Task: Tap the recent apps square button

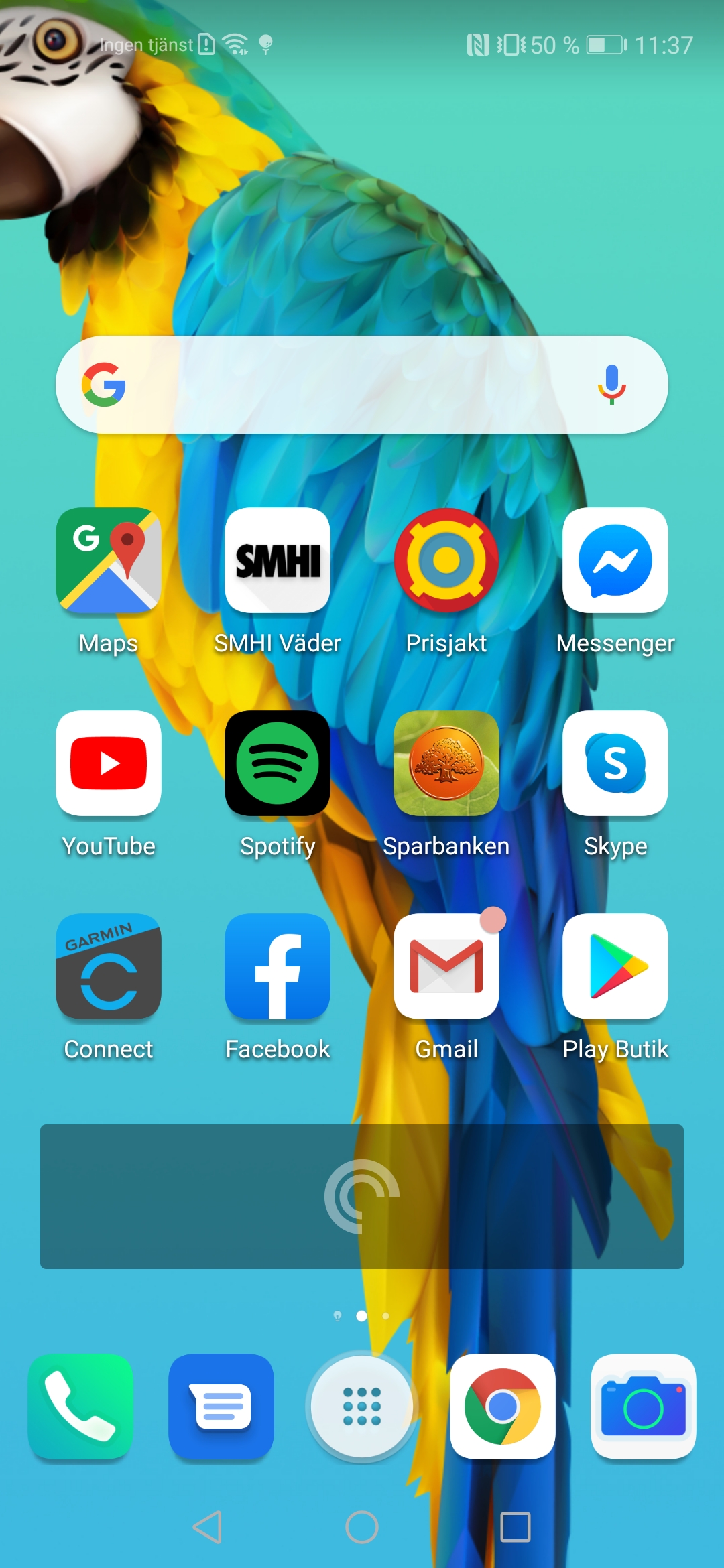Action: pos(516,1527)
